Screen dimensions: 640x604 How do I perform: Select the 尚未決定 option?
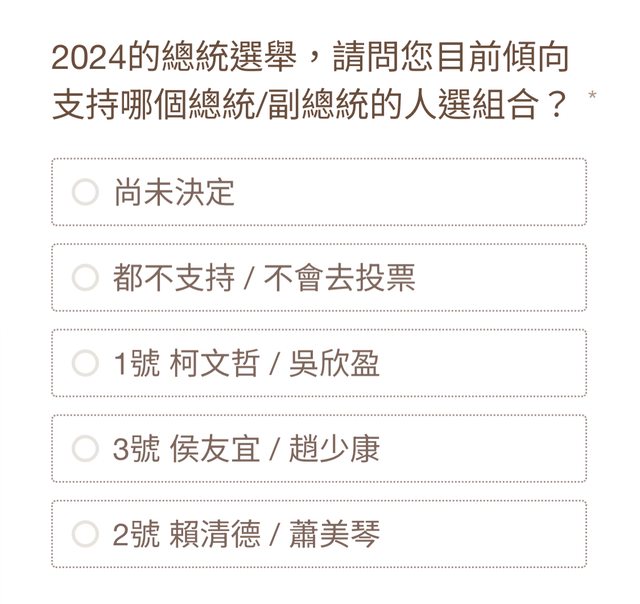(86, 192)
